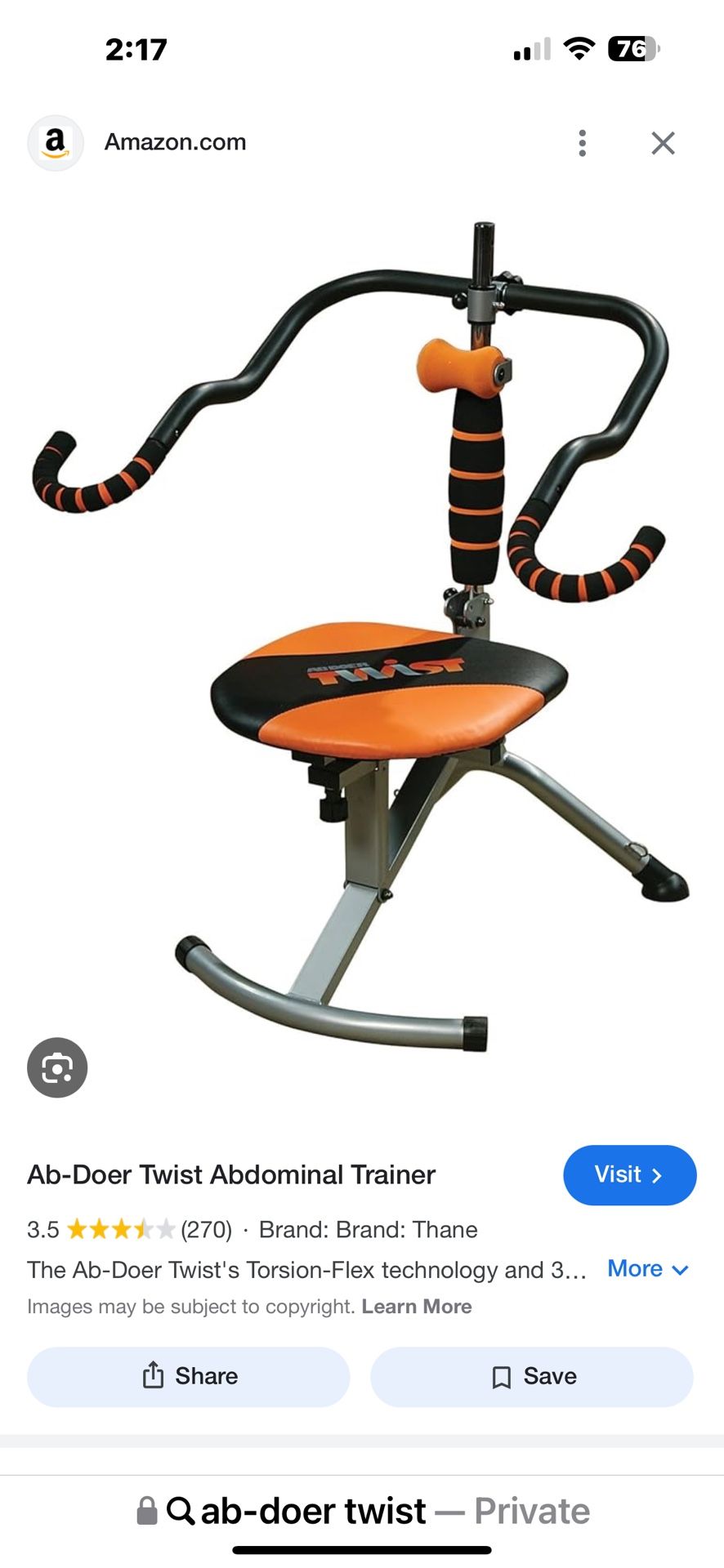Image resolution: width=724 pixels, height=1568 pixels.
Task: Tap the ab-doer twist address bar
Action: (362, 1511)
